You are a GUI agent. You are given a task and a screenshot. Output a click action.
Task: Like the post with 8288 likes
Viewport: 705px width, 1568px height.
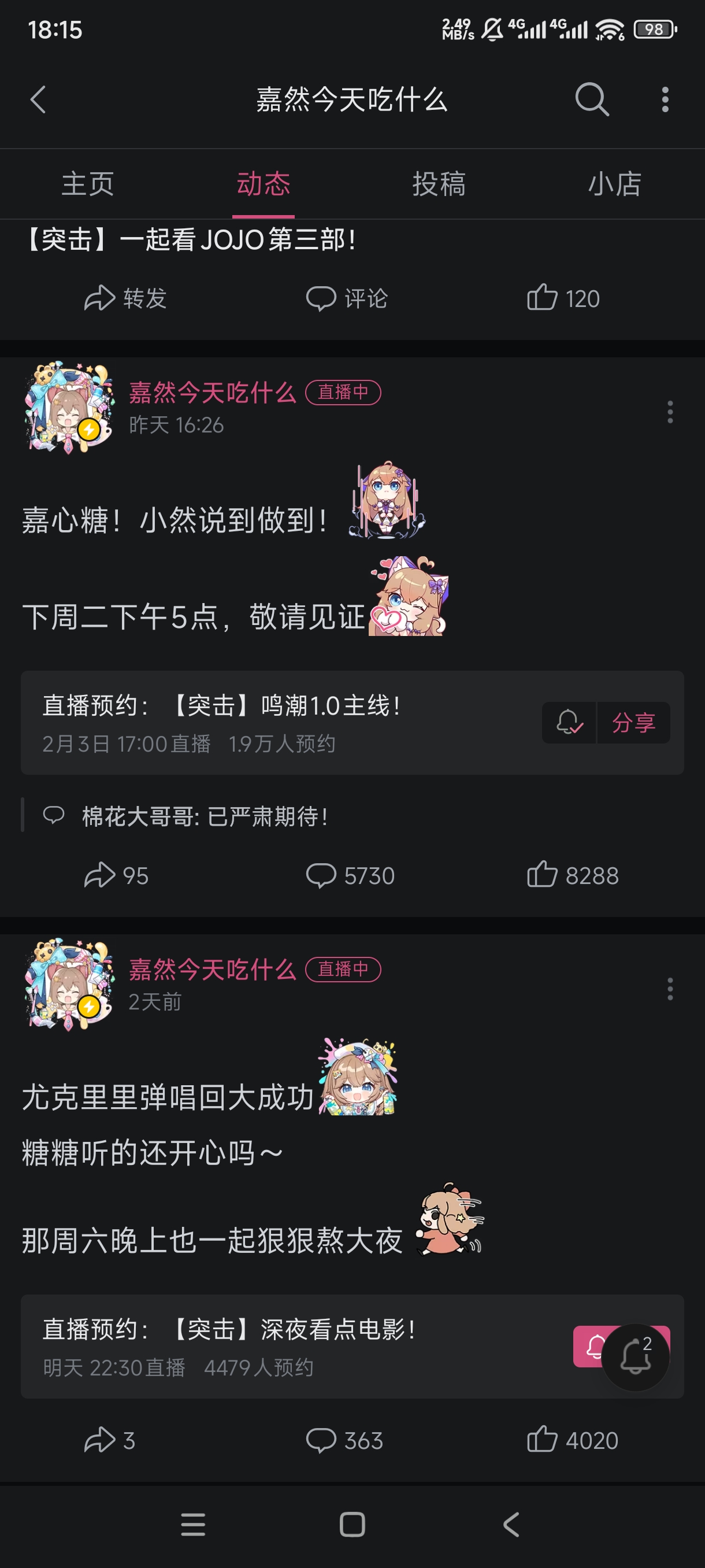(x=573, y=875)
